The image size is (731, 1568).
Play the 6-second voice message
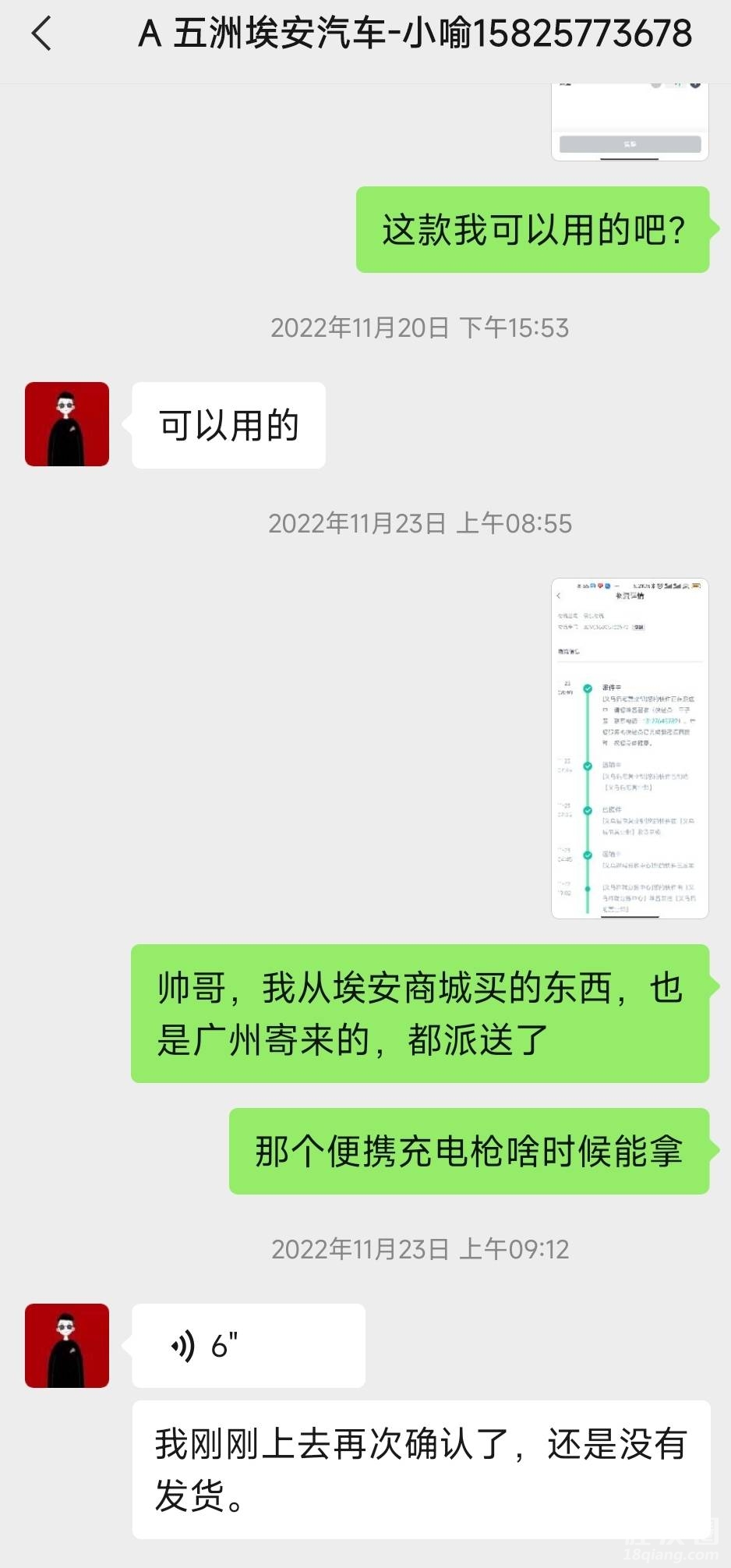click(x=248, y=1345)
